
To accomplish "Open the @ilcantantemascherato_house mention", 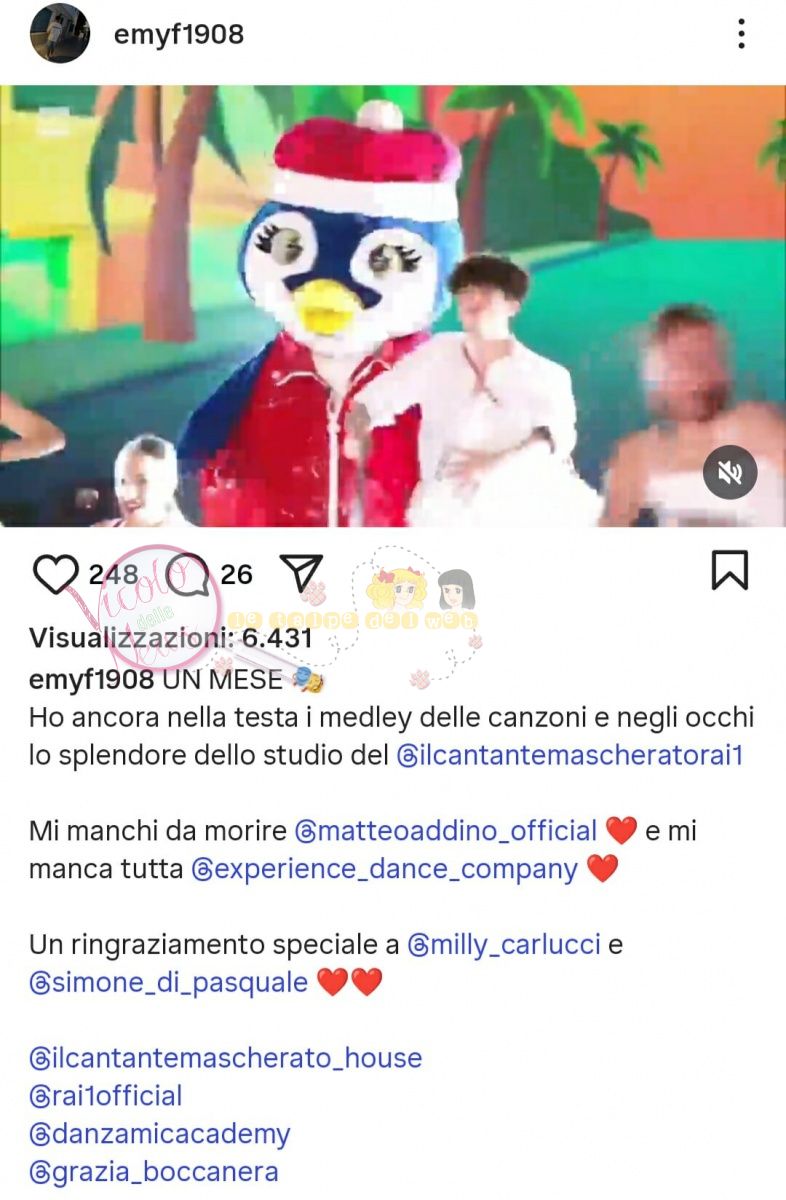I will click(225, 1057).
